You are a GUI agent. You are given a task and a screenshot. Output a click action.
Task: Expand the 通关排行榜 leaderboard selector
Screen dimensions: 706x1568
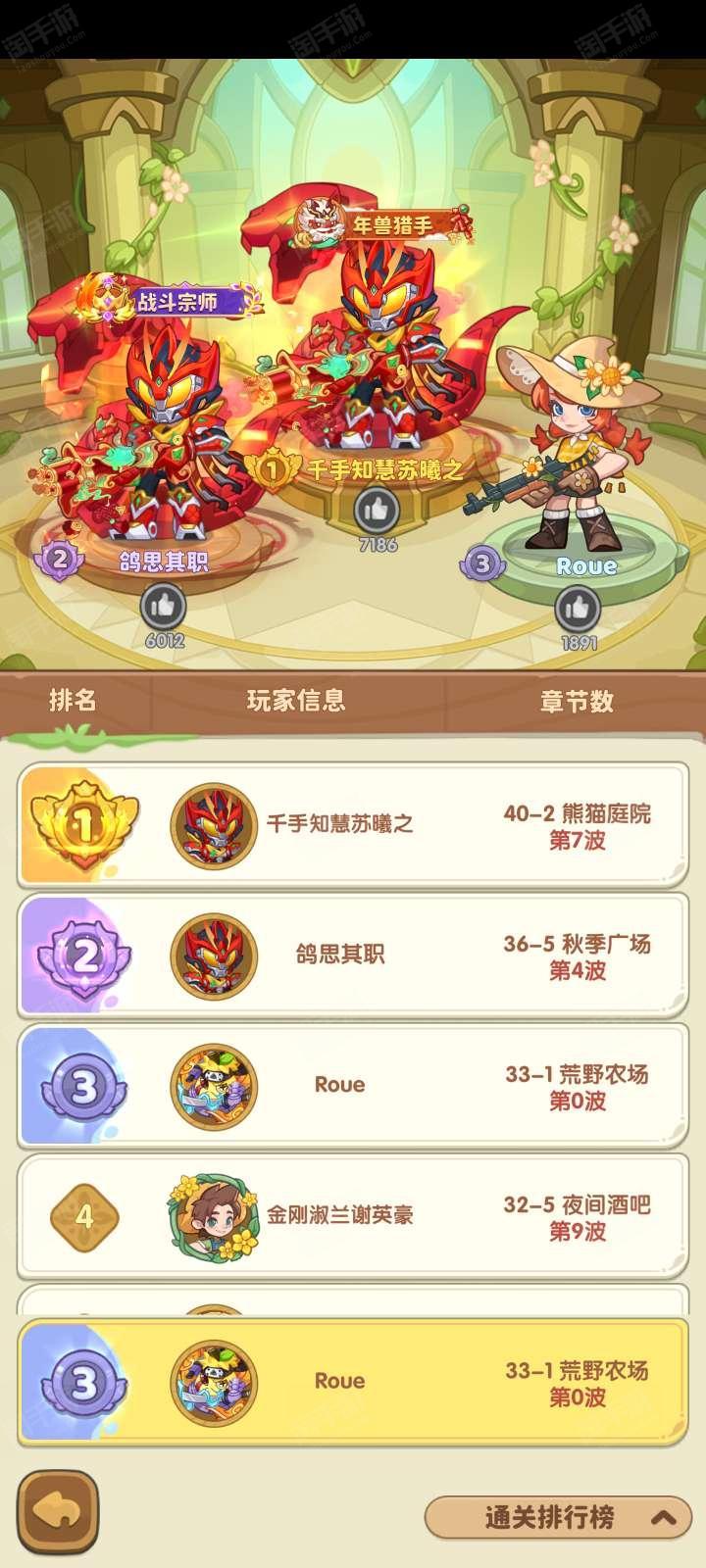click(x=559, y=1518)
